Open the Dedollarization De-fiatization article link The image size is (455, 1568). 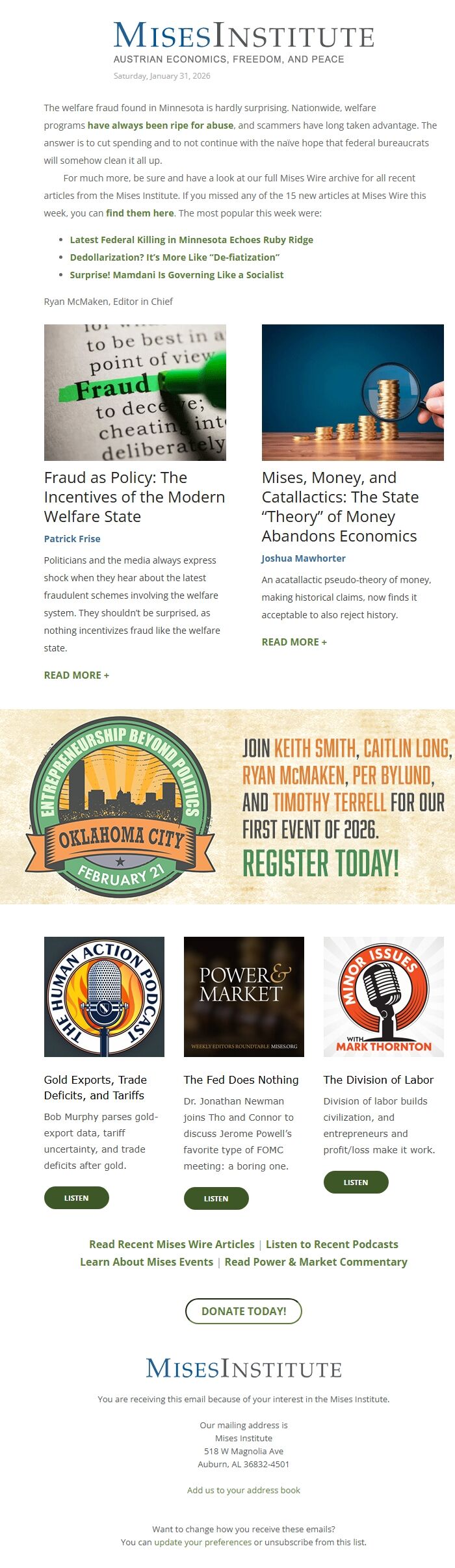[x=174, y=257]
